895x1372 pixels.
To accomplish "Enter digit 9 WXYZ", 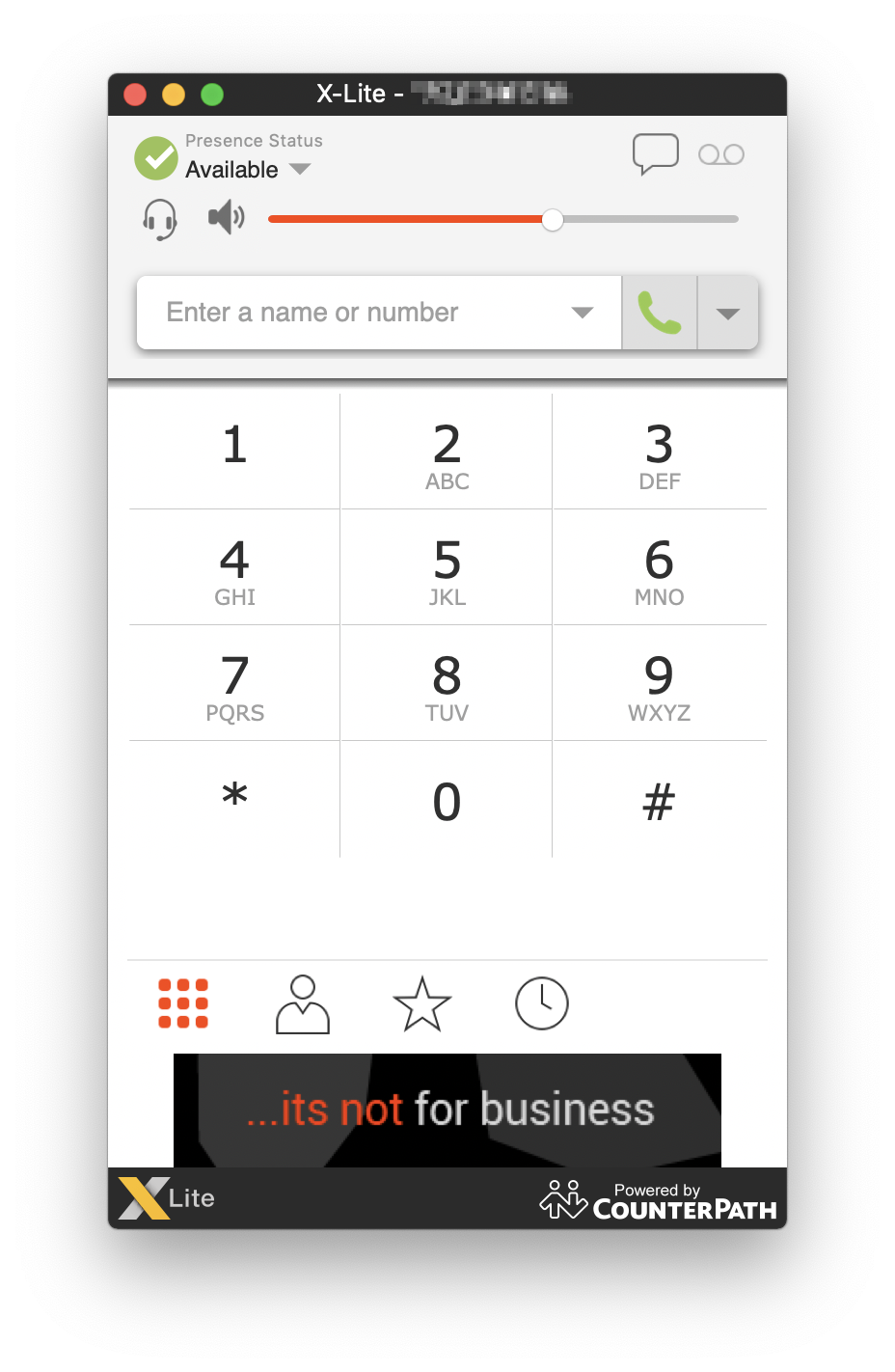I will (659, 683).
